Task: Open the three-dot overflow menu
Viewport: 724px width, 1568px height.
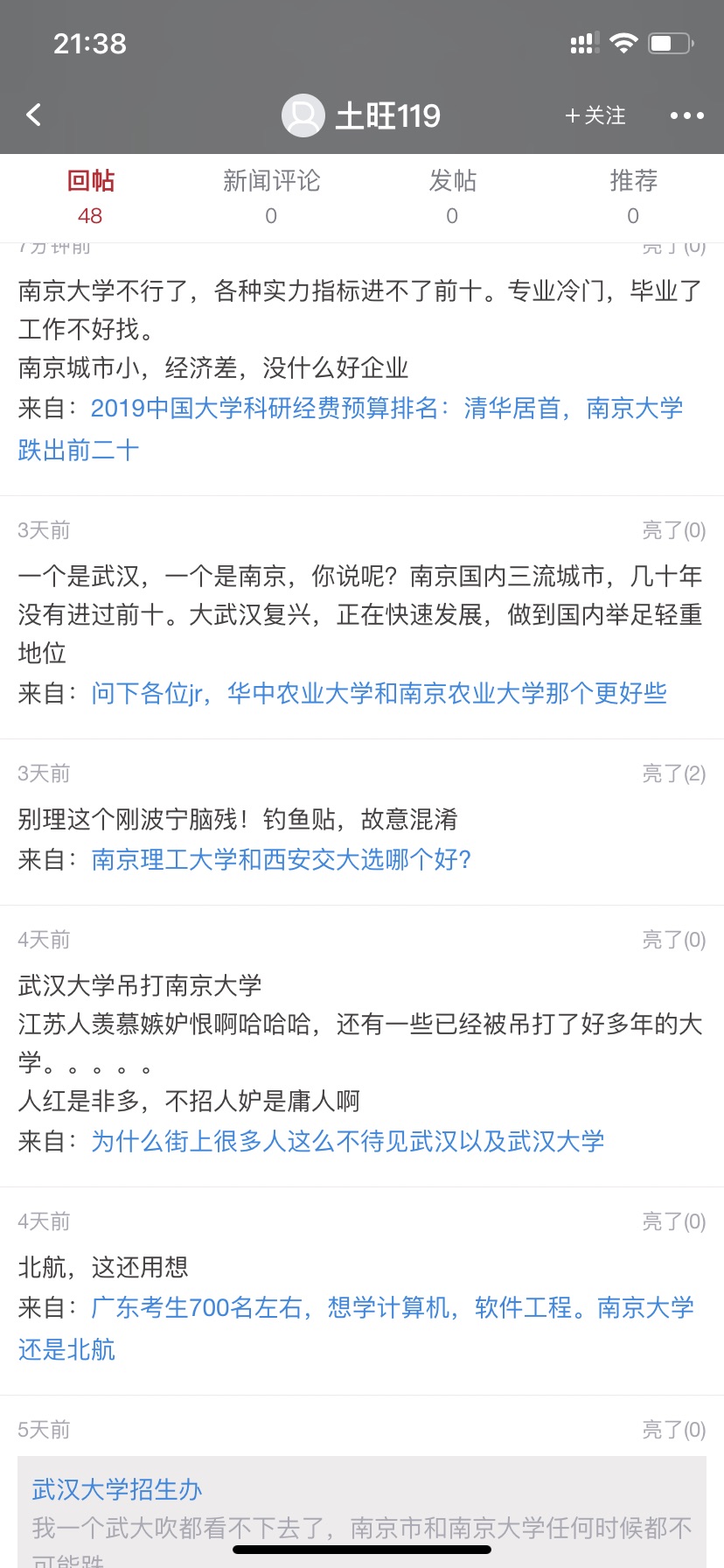Action: [x=686, y=115]
